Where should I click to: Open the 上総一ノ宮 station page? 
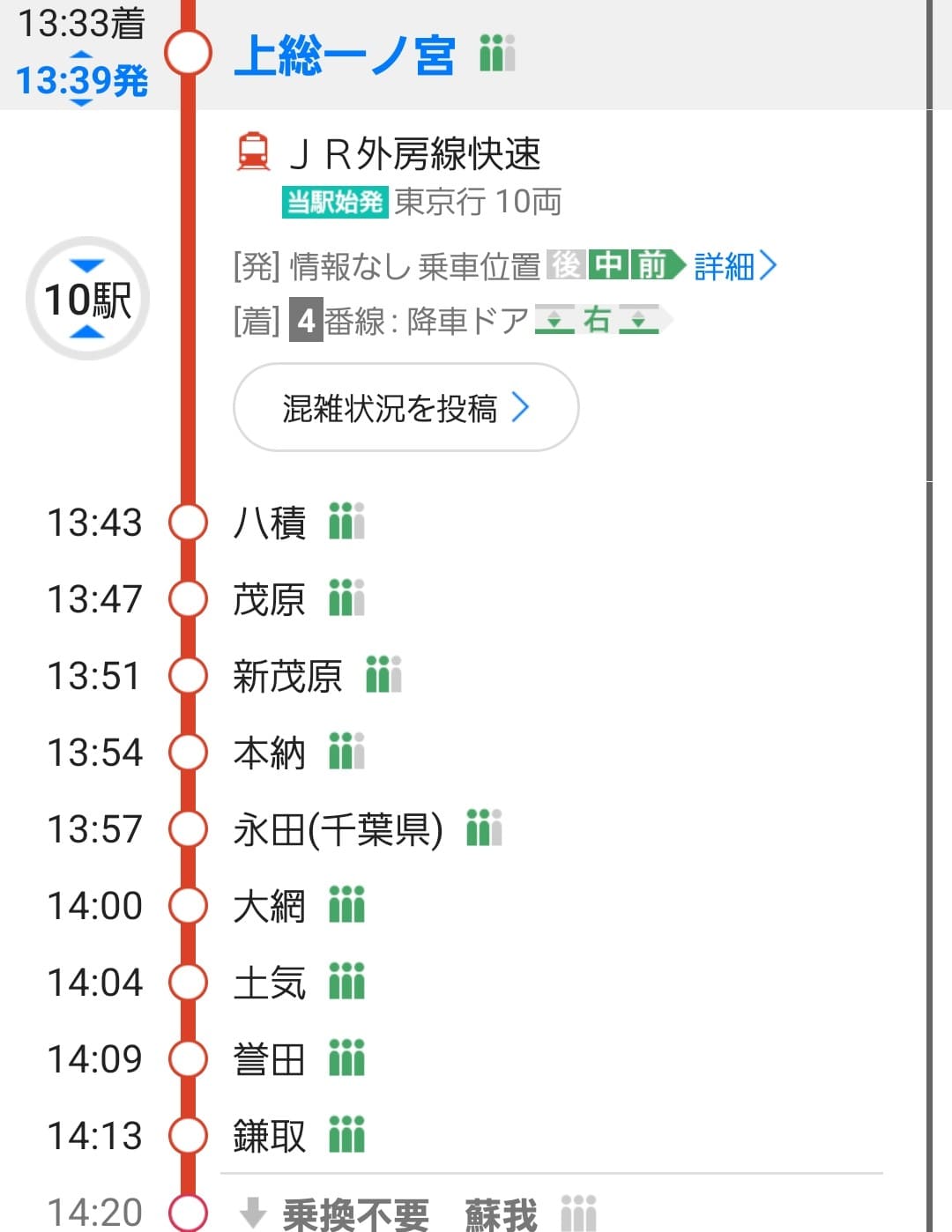click(344, 55)
